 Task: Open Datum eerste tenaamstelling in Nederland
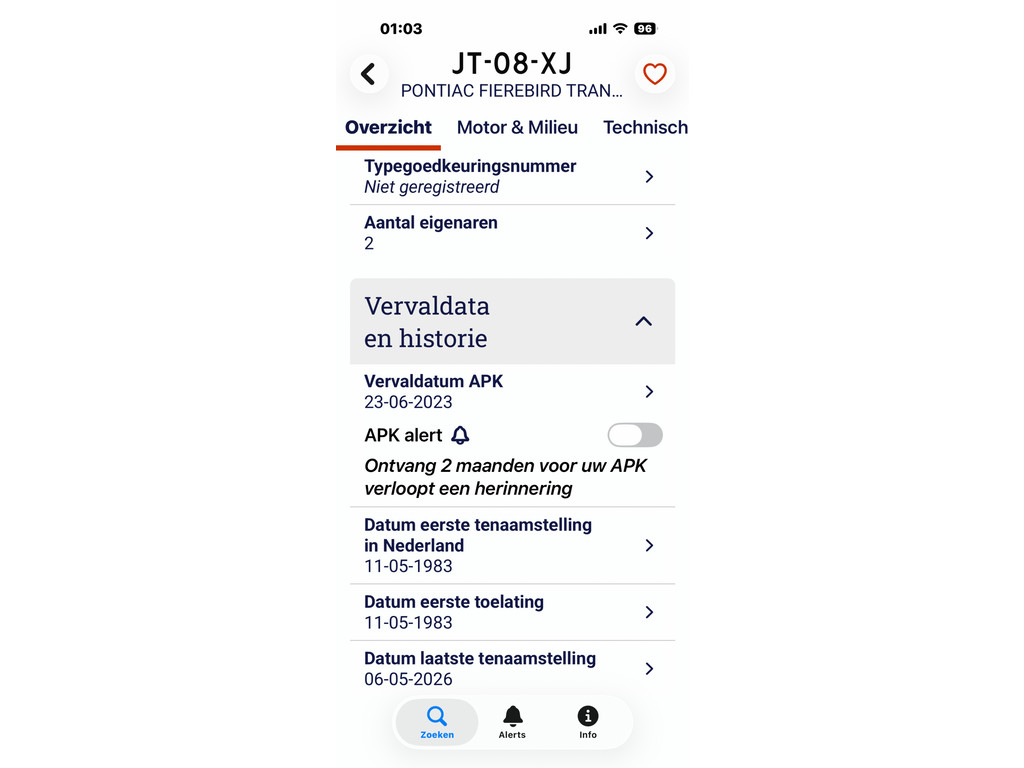point(512,545)
